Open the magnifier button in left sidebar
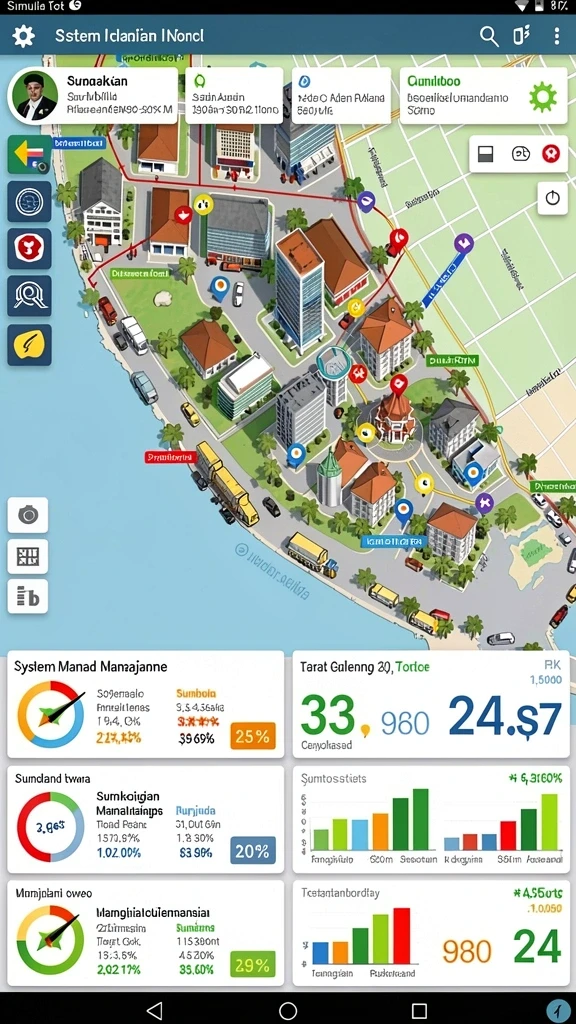 [29, 296]
